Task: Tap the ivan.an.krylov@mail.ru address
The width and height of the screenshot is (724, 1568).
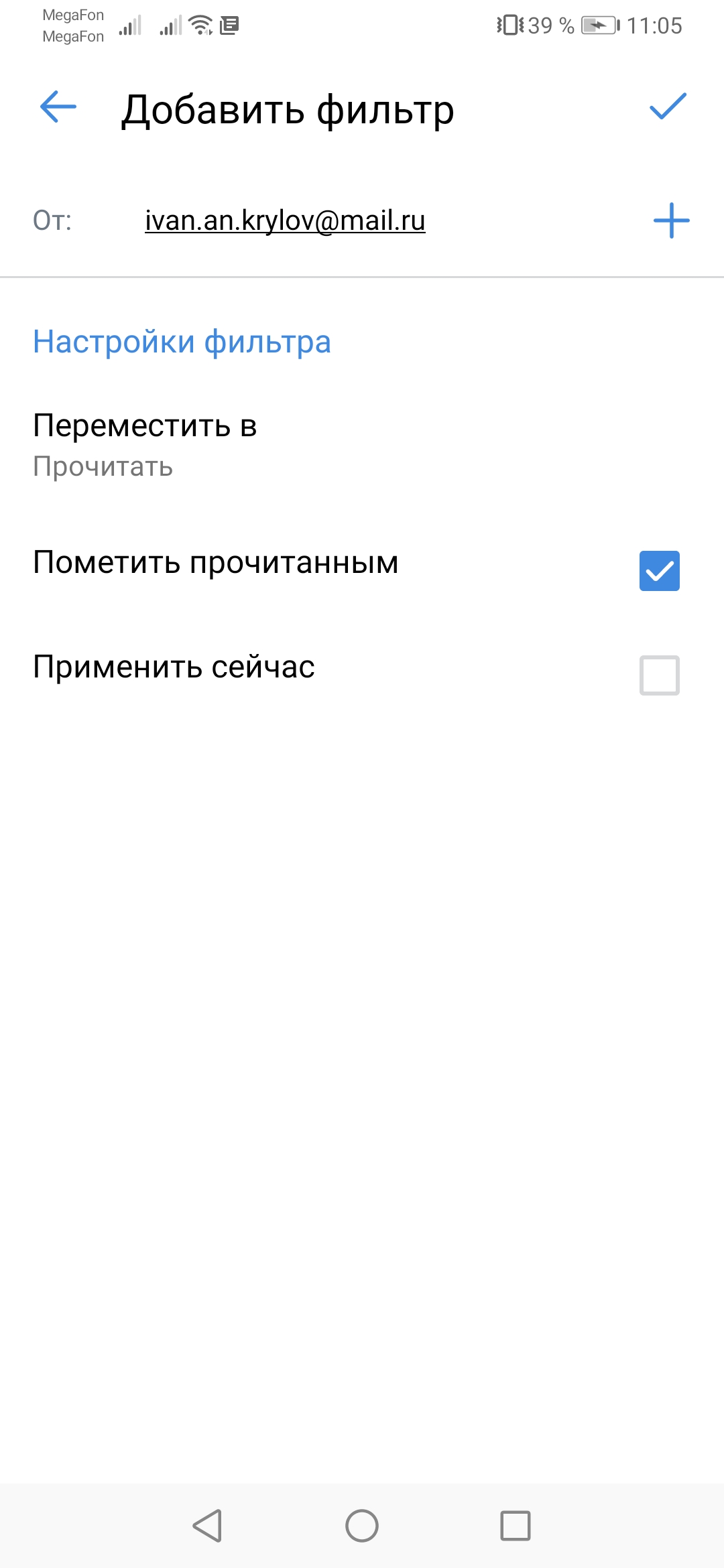Action: pyautogui.click(x=285, y=220)
